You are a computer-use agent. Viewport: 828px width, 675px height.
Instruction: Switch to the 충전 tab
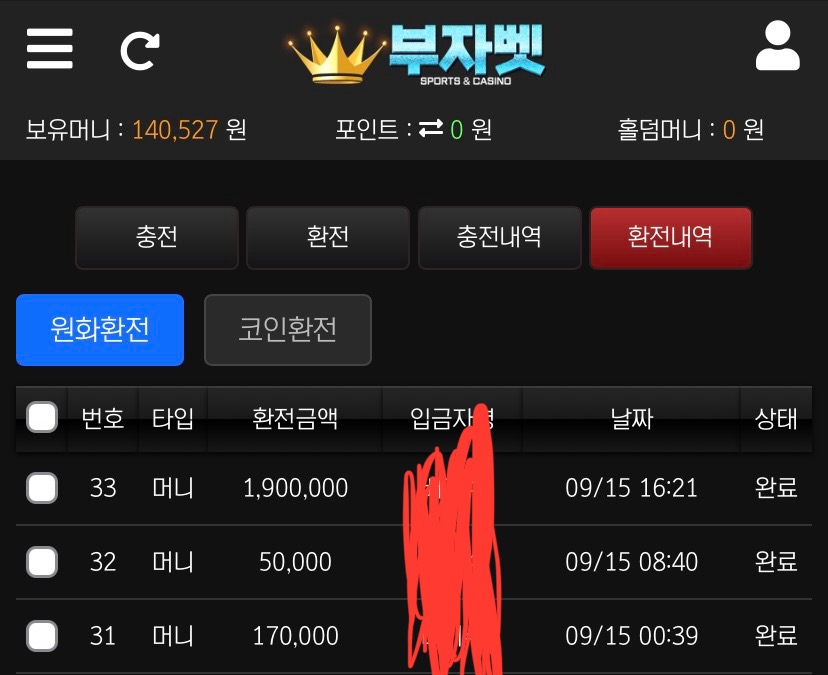157,238
